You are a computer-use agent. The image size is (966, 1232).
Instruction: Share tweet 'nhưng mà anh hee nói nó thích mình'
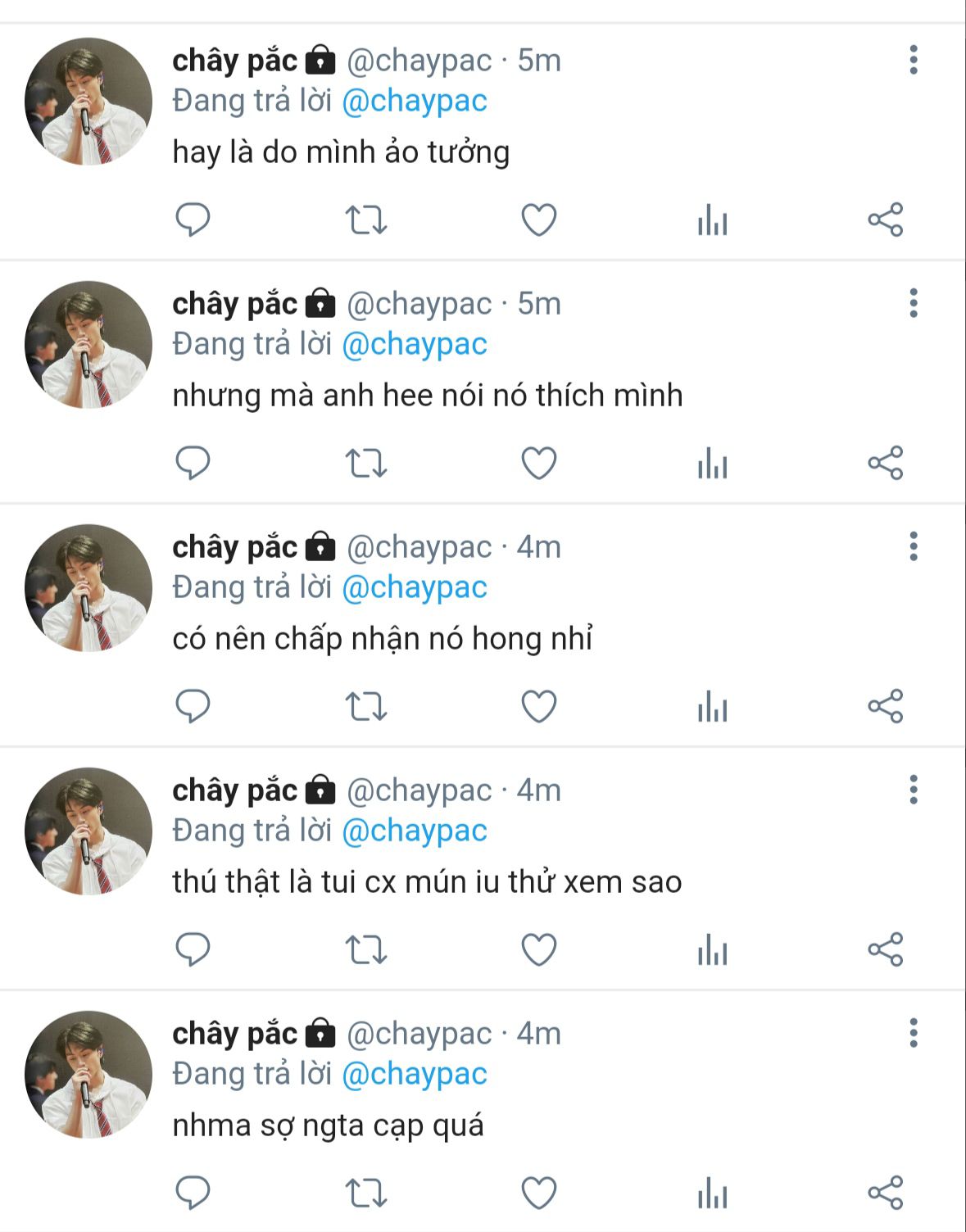tap(885, 463)
